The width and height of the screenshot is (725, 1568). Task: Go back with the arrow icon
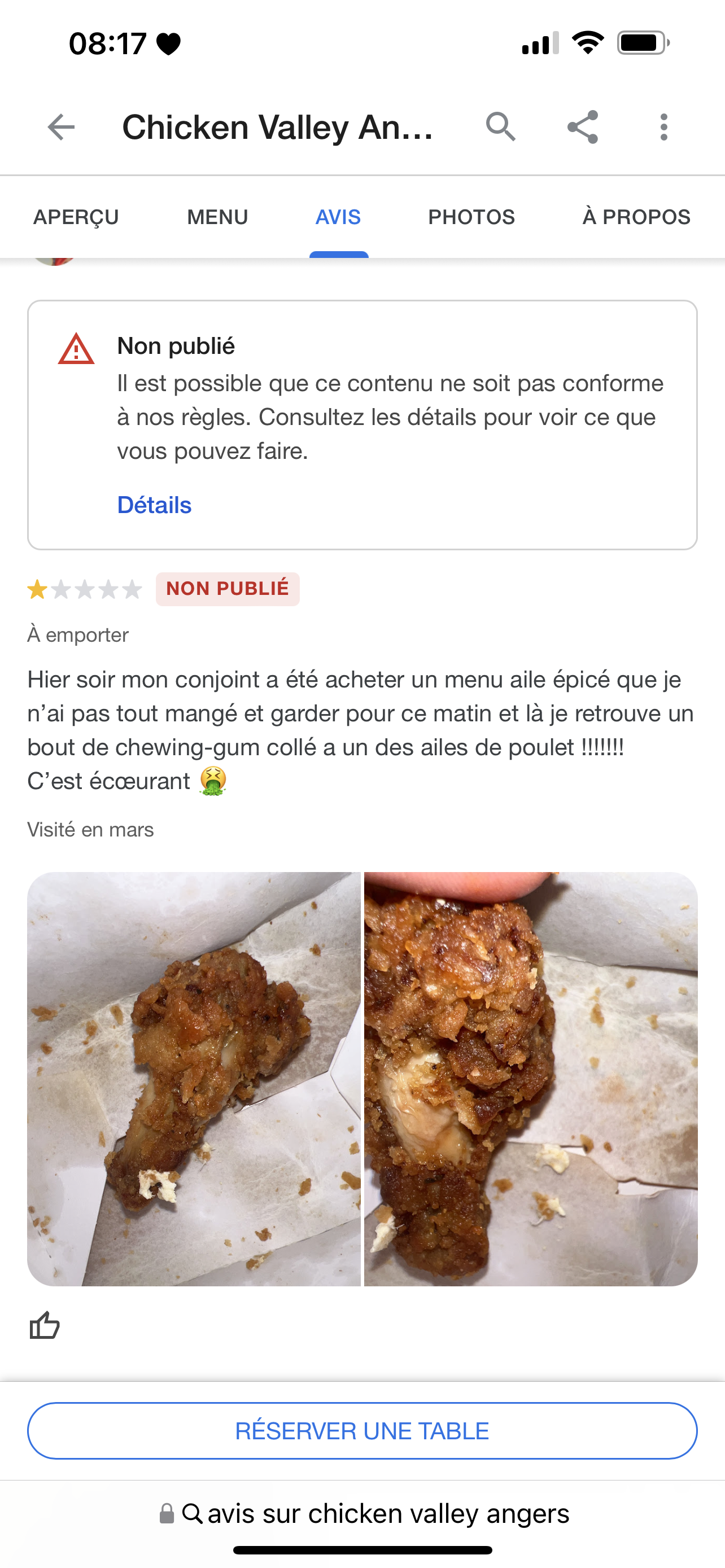coord(61,127)
